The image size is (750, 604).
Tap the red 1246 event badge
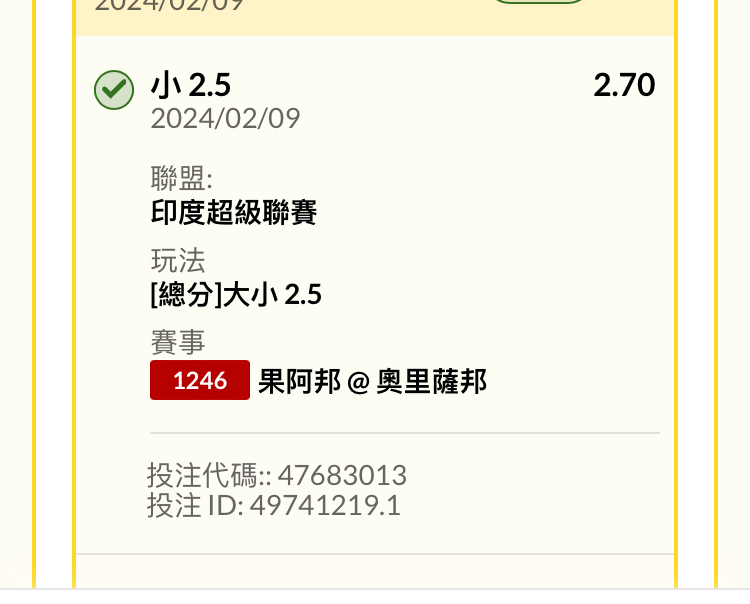199,381
